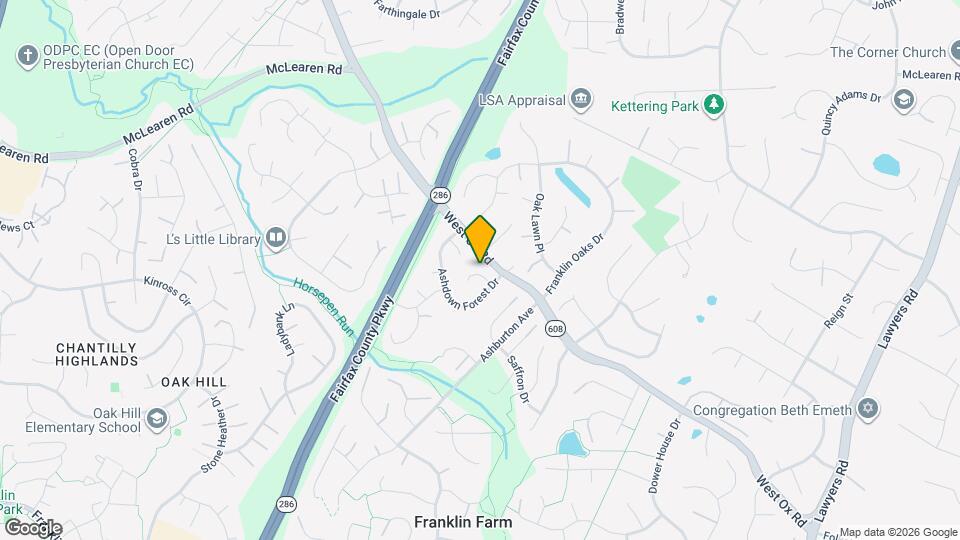Select the LSA Appraisal marker
Image resolution: width=960 pixels, height=540 pixels.
[x=580, y=99]
